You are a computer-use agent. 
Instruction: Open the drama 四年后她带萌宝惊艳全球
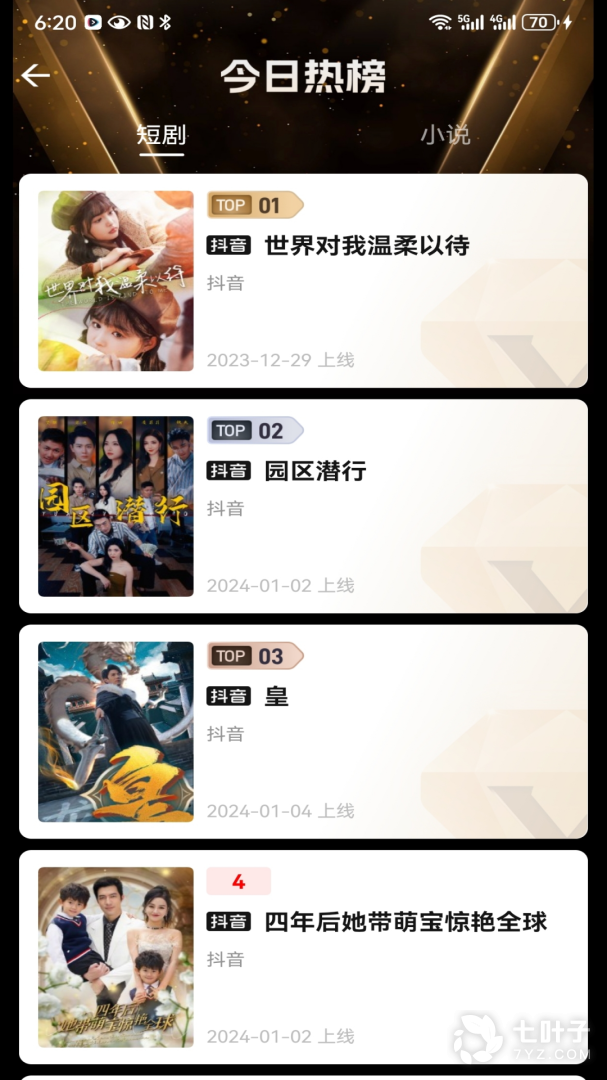(x=405, y=922)
